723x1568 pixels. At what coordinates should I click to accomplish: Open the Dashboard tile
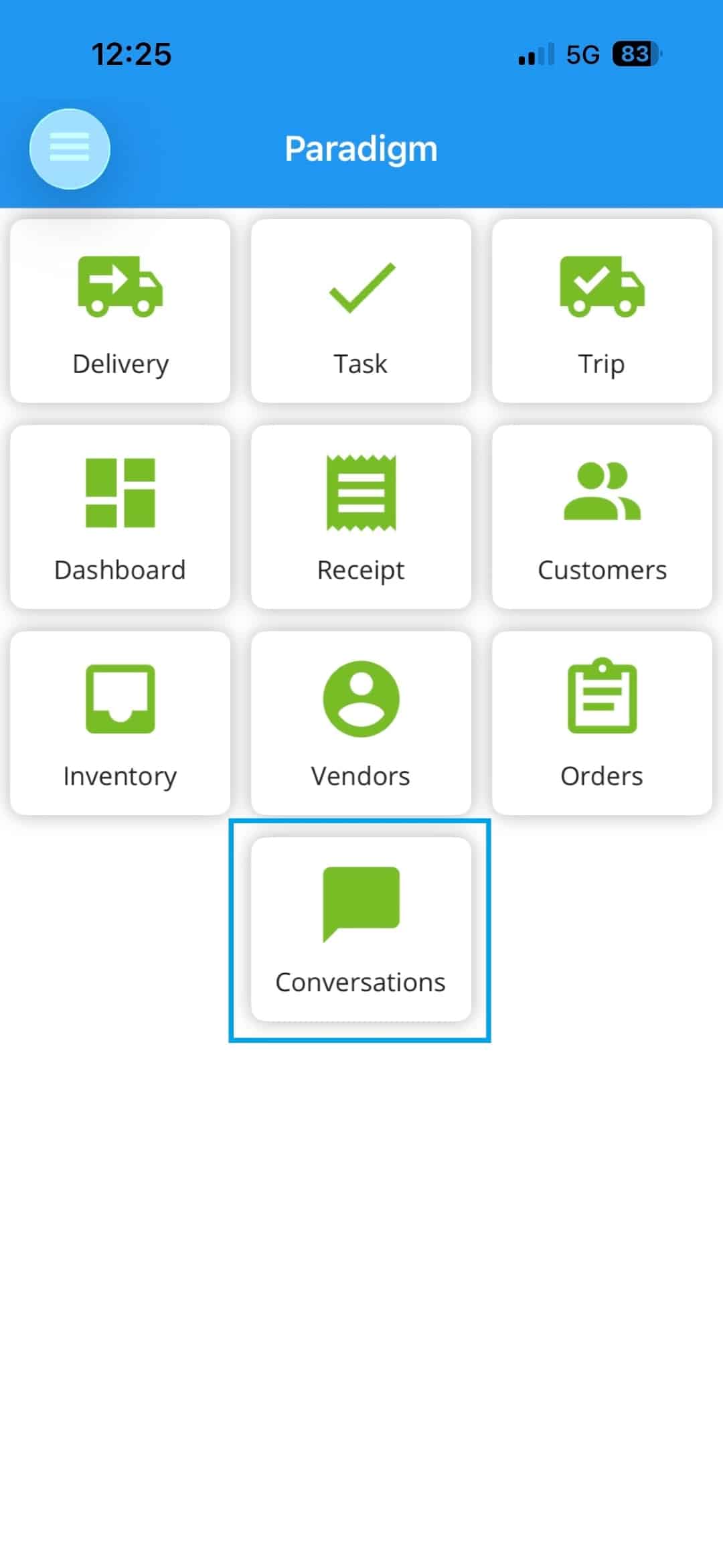[120, 517]
